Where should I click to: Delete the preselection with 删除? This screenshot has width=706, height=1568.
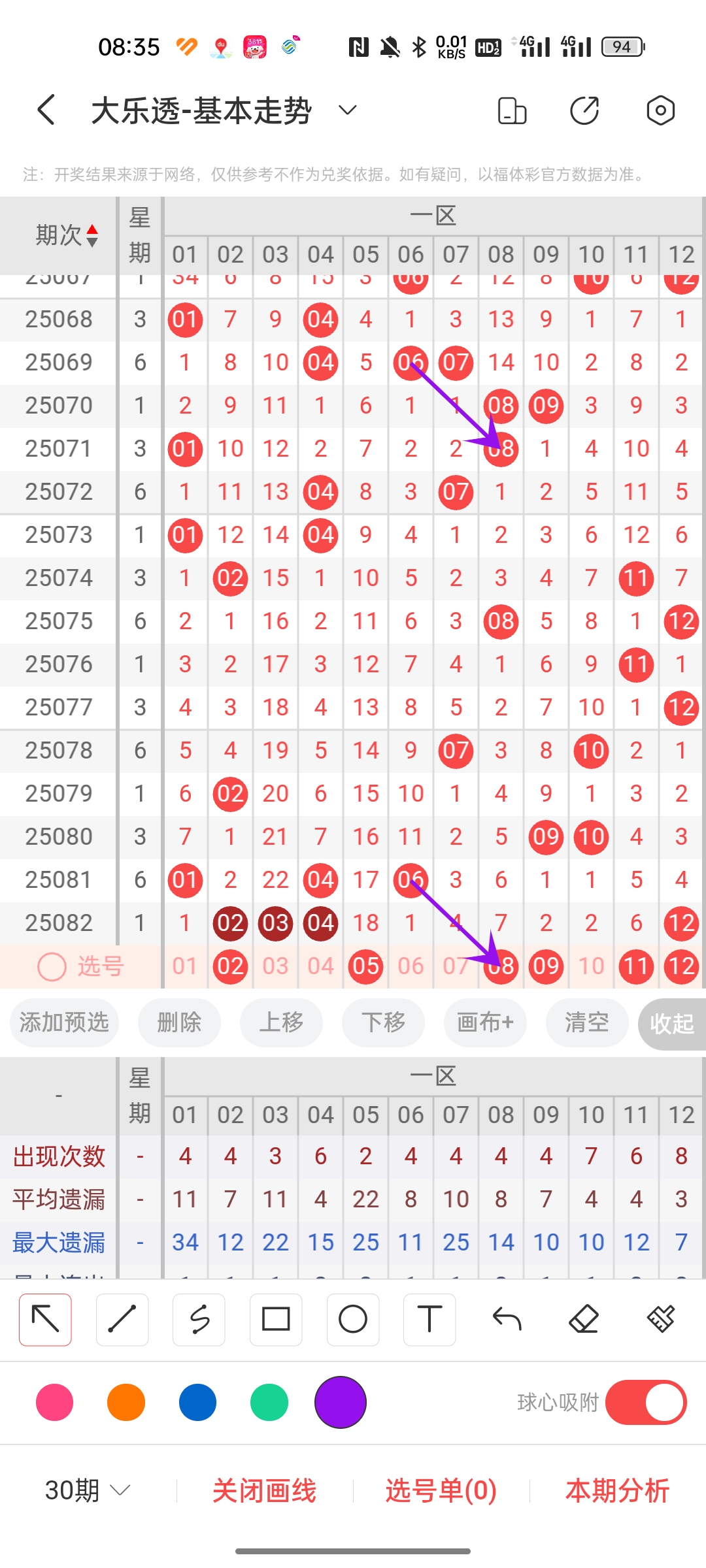coord(179,1022)
